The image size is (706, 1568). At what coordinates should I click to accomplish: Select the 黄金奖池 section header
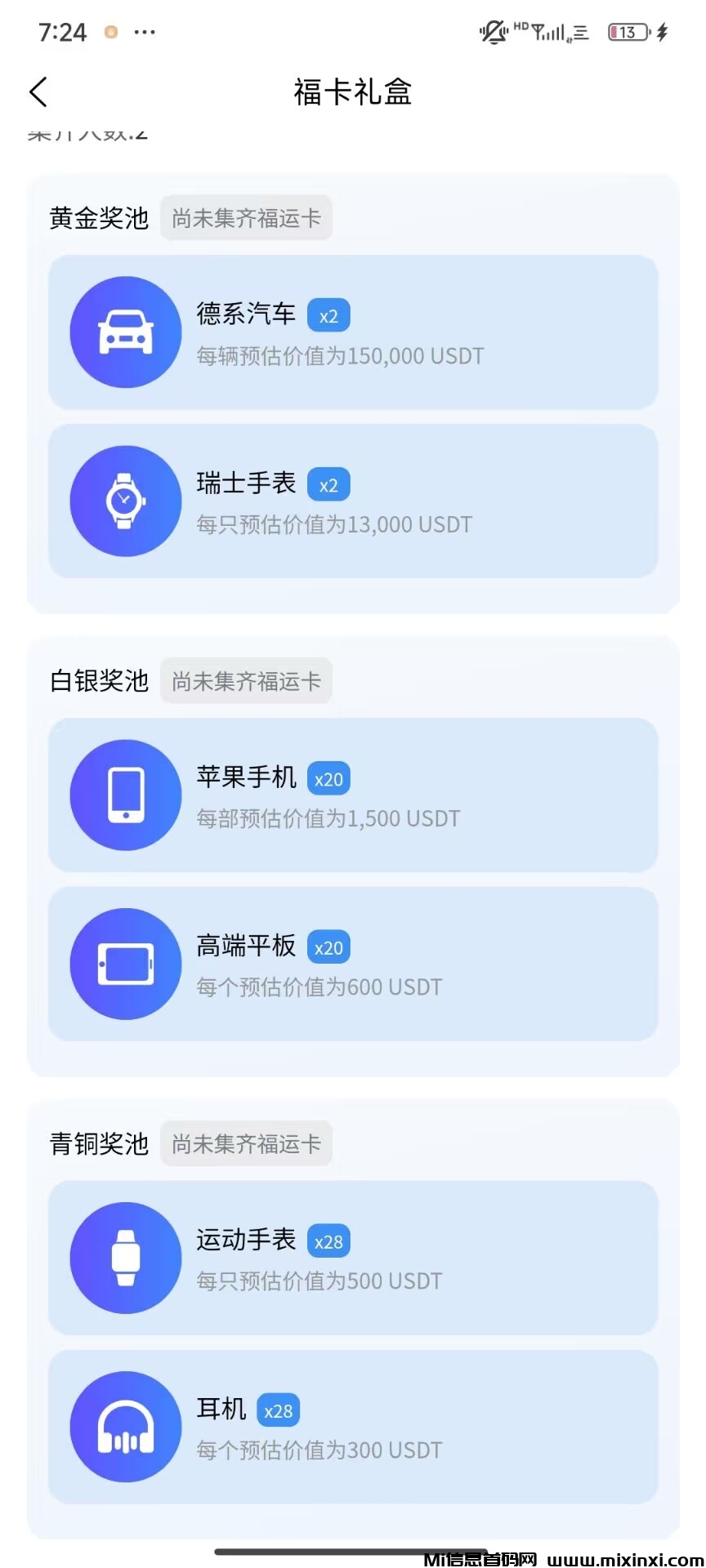point(98,217)
